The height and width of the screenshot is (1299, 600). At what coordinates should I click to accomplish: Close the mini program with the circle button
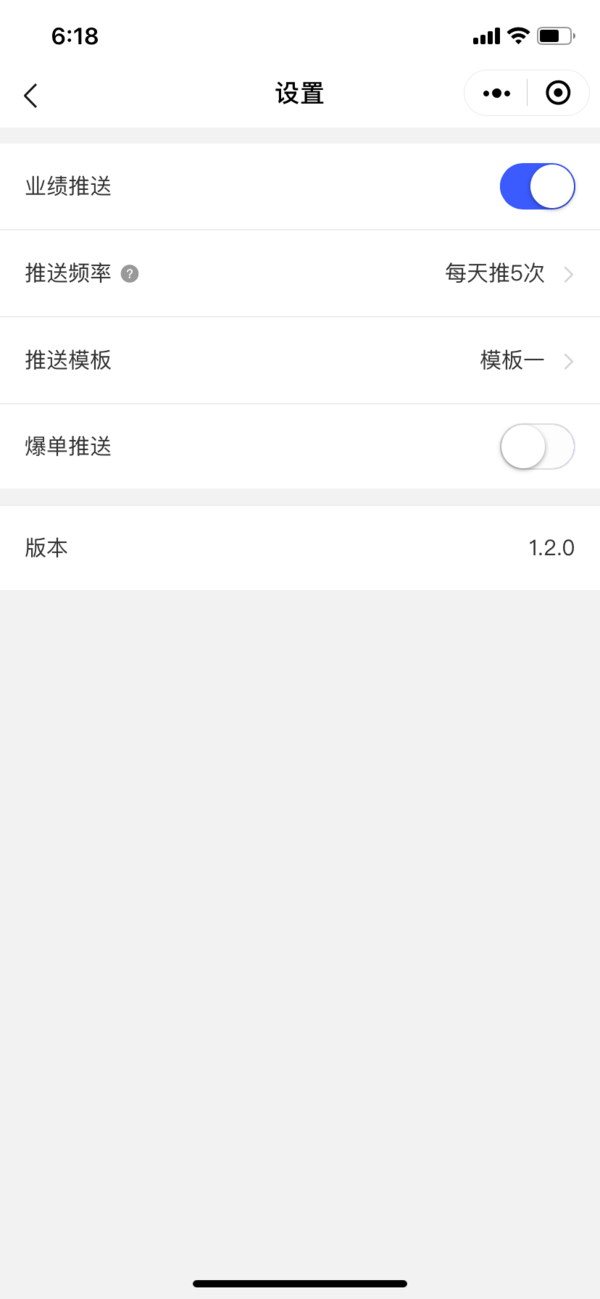[x=558, y=93]
